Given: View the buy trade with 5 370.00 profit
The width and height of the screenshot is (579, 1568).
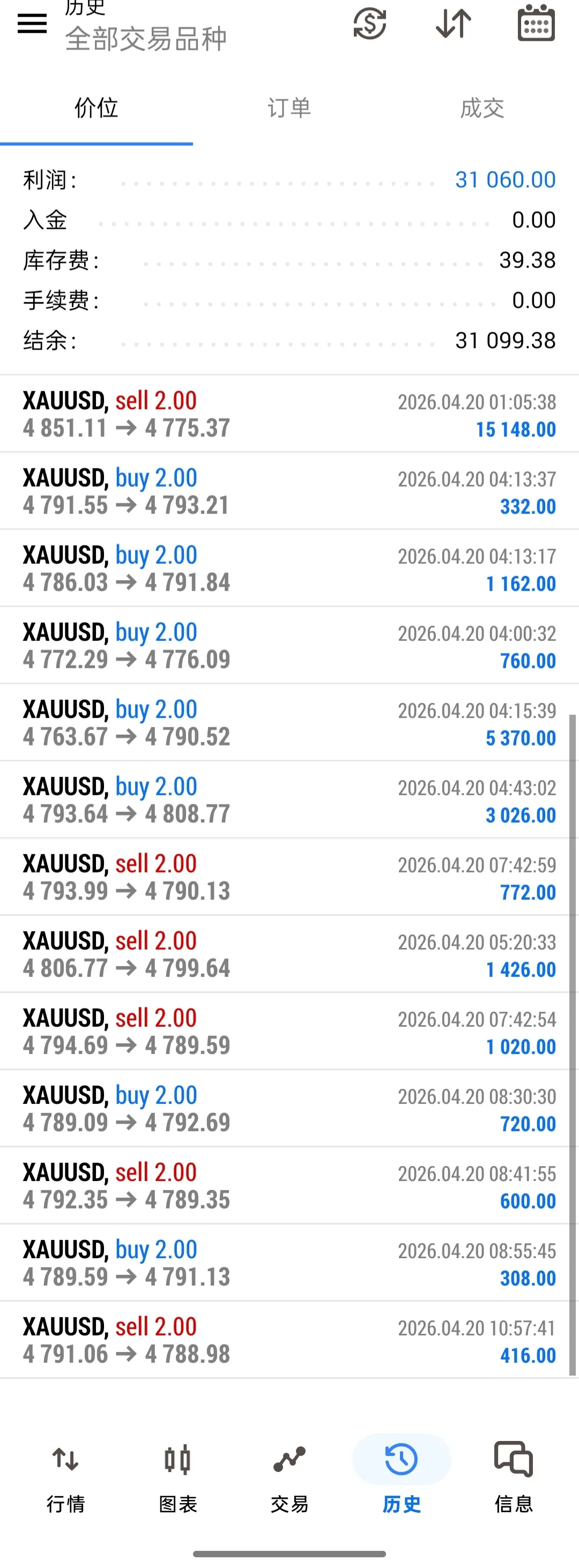Looking at the screenshot, I should tap(289, 722).
